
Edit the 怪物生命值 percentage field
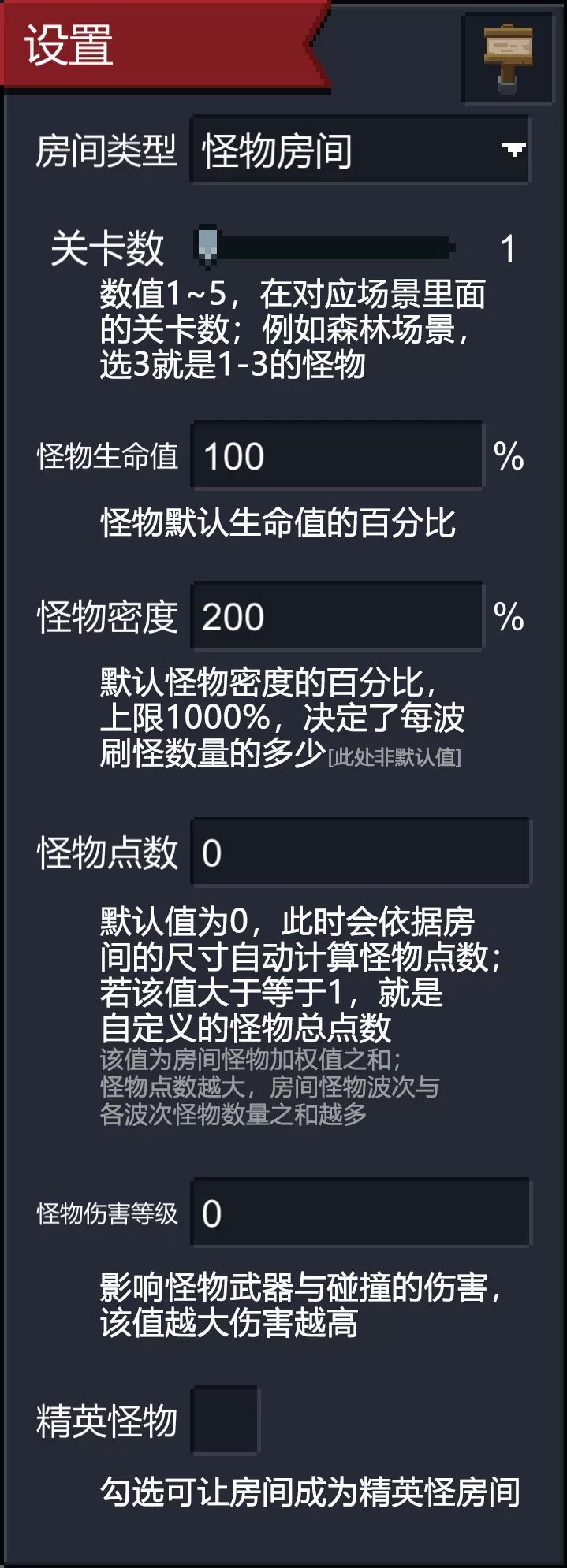[x=337, y=456]
